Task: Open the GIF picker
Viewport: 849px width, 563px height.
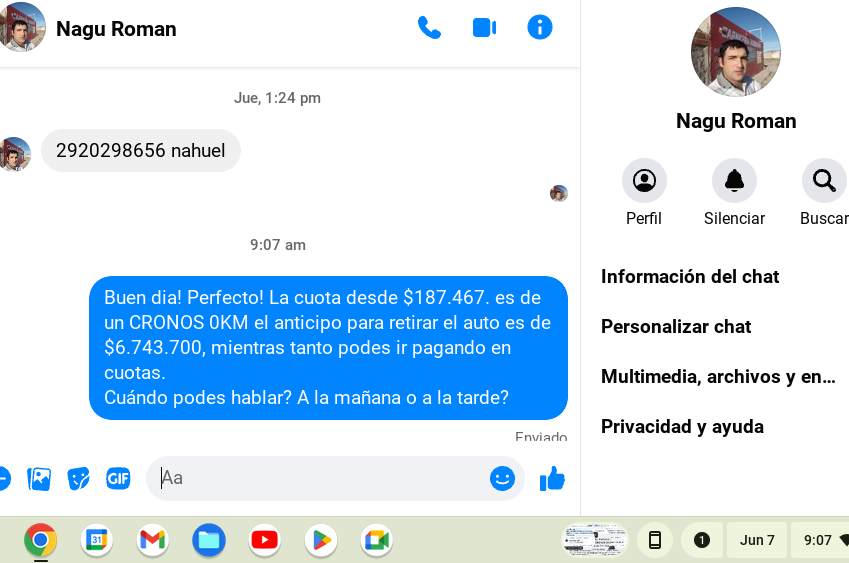Action: (x=119, y=479)
